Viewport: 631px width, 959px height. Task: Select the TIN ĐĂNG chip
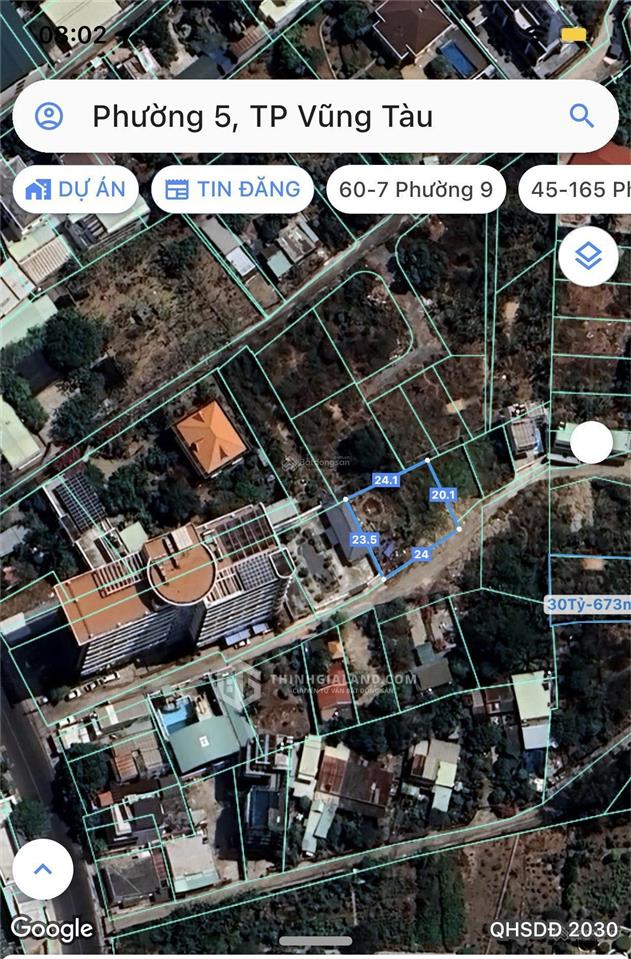232,189
